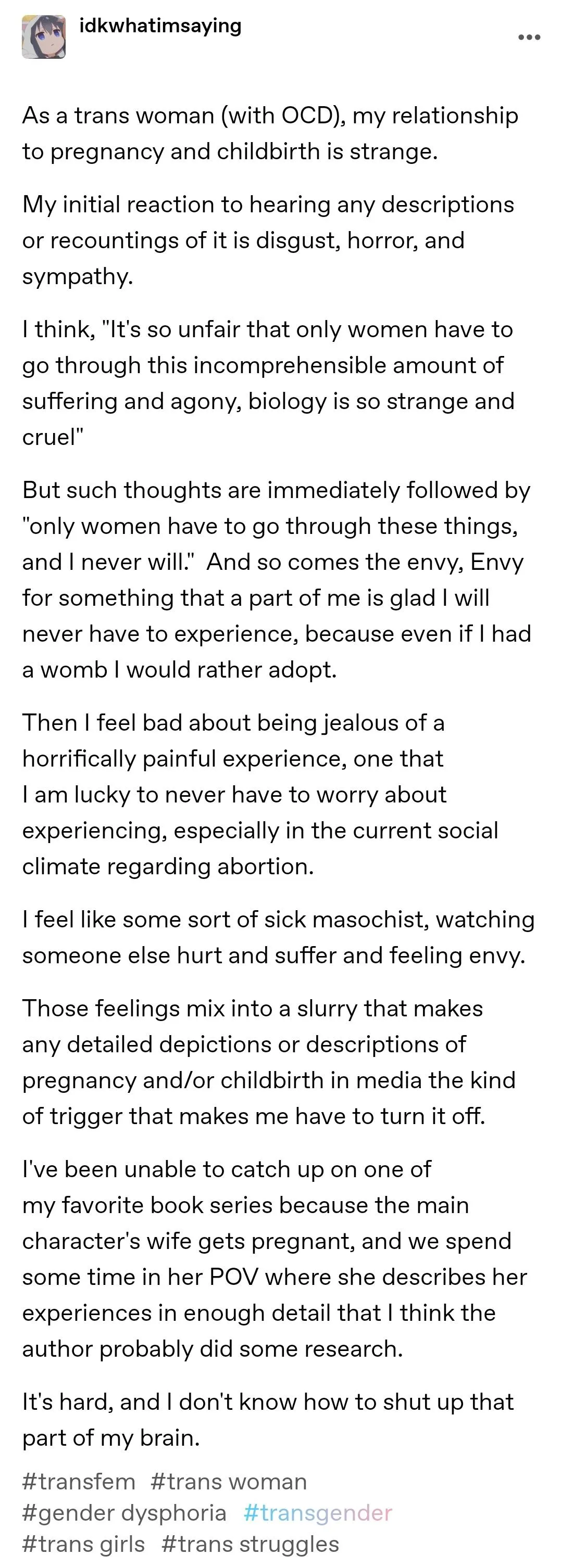
Task: Explore the #trans girls tag
Action: (x=83, y=1544)
